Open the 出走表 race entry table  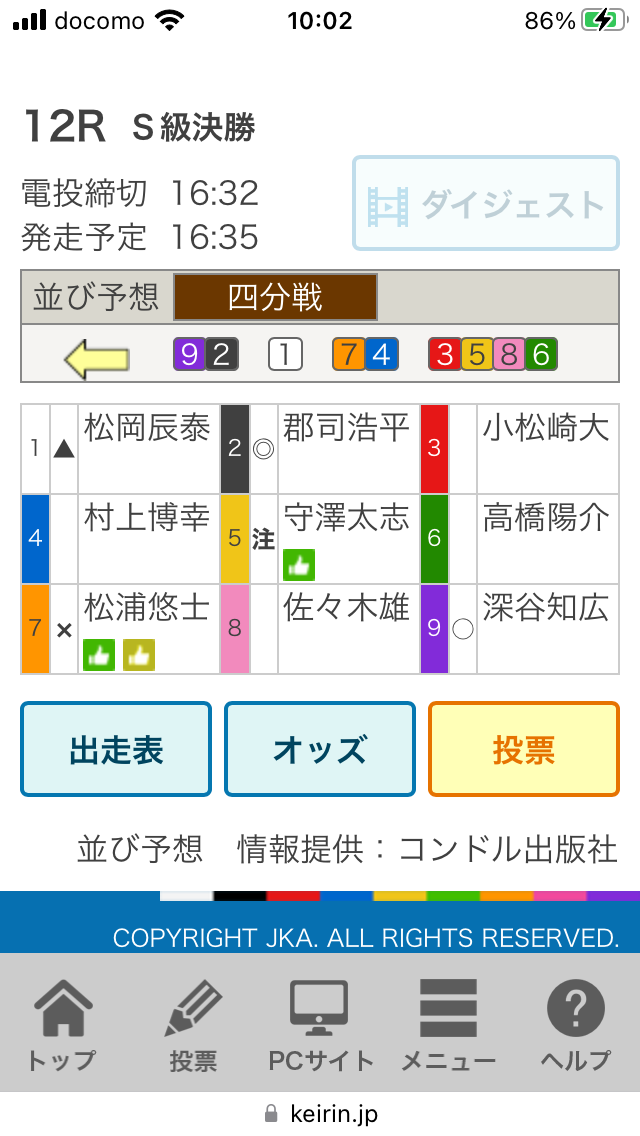click(x=116, y=749)
